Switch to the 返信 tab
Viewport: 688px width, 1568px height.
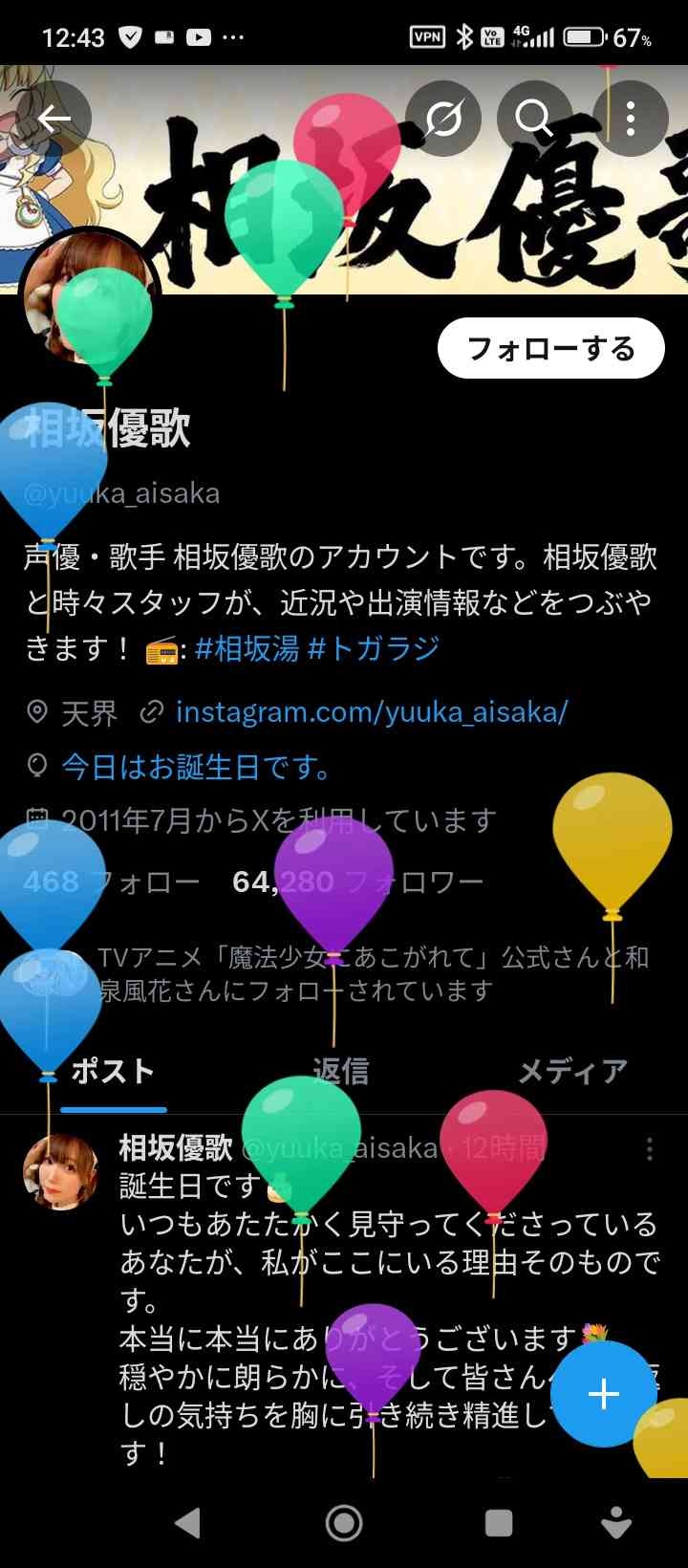341,1072
